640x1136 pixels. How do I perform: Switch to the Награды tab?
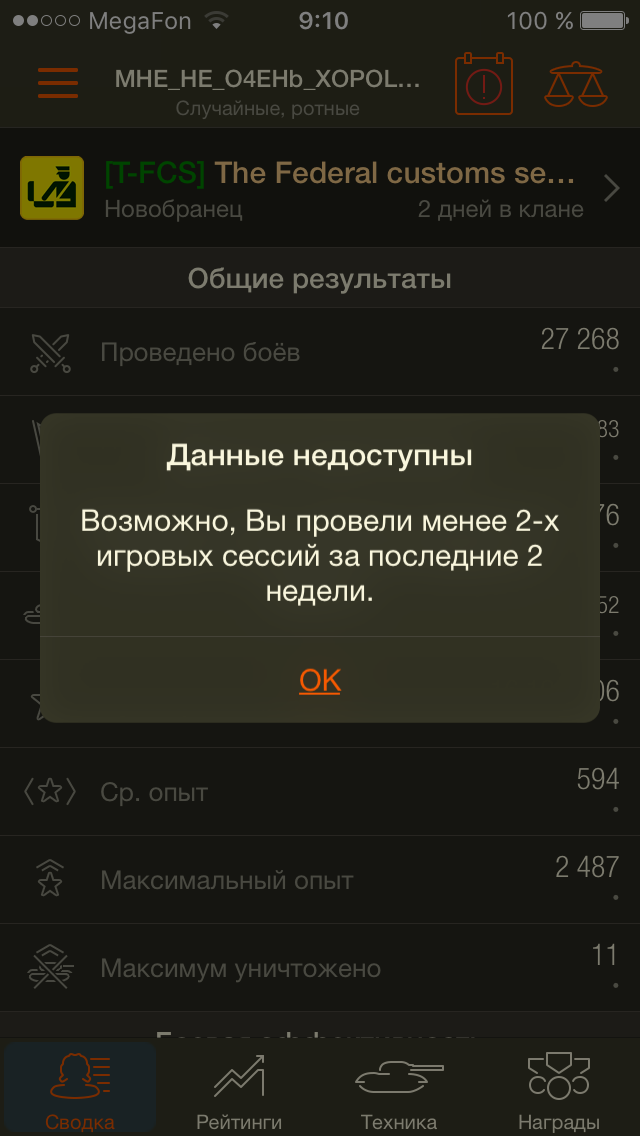click(559, 1090)
